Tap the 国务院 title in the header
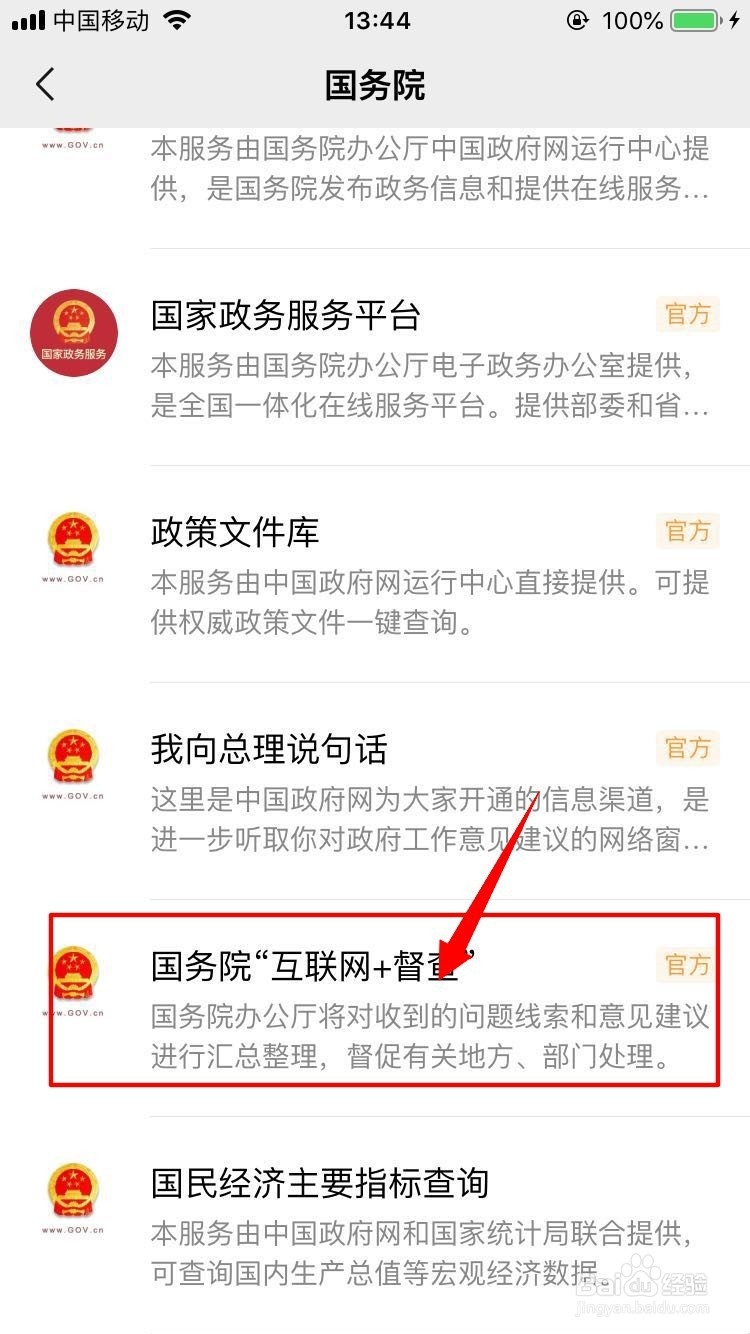The width and height of the screenshot is (750, 1334). pyautogui.click(x=375, y=85)
